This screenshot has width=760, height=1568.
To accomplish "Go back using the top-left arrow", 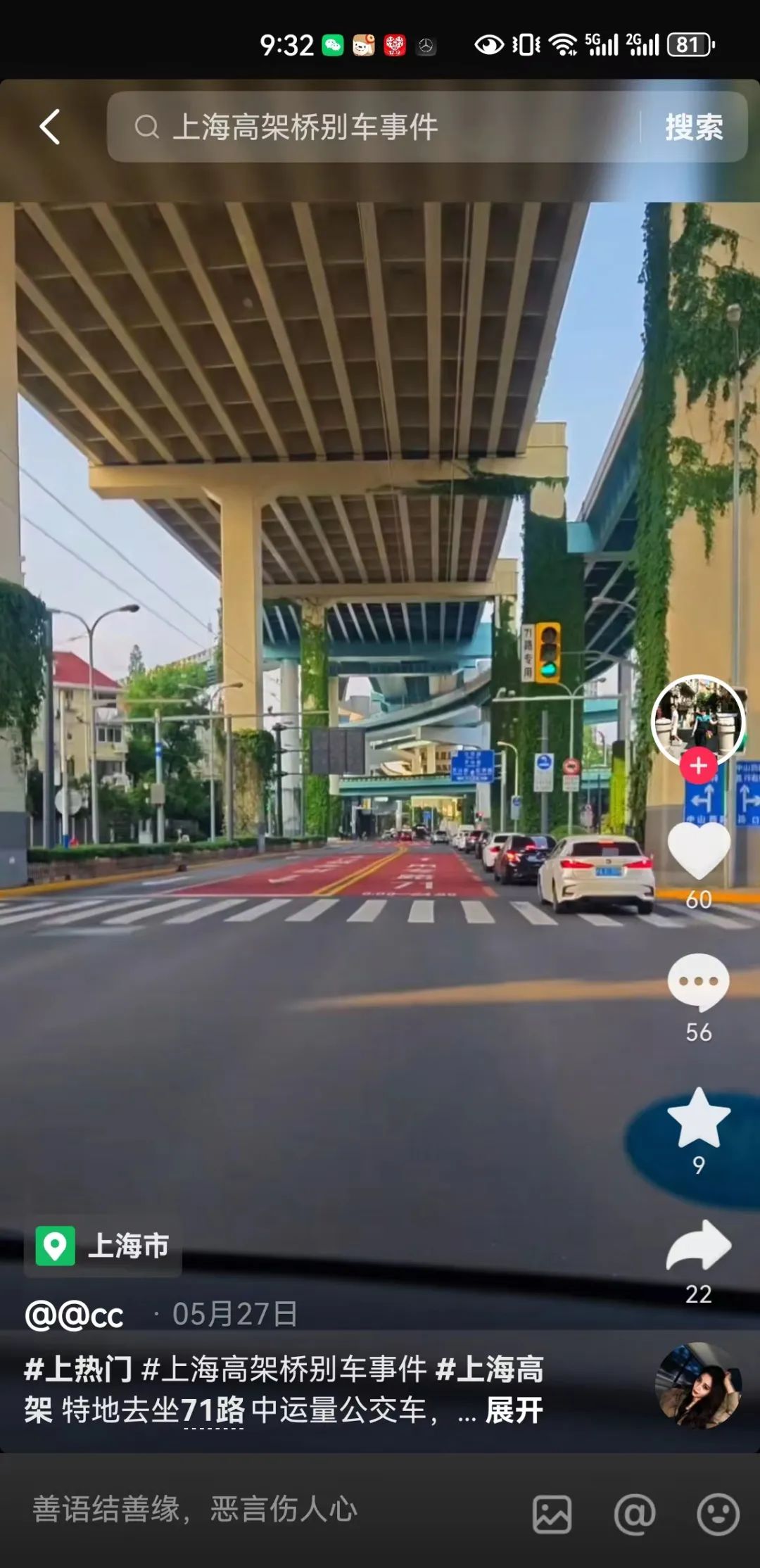I will (50, 127).
